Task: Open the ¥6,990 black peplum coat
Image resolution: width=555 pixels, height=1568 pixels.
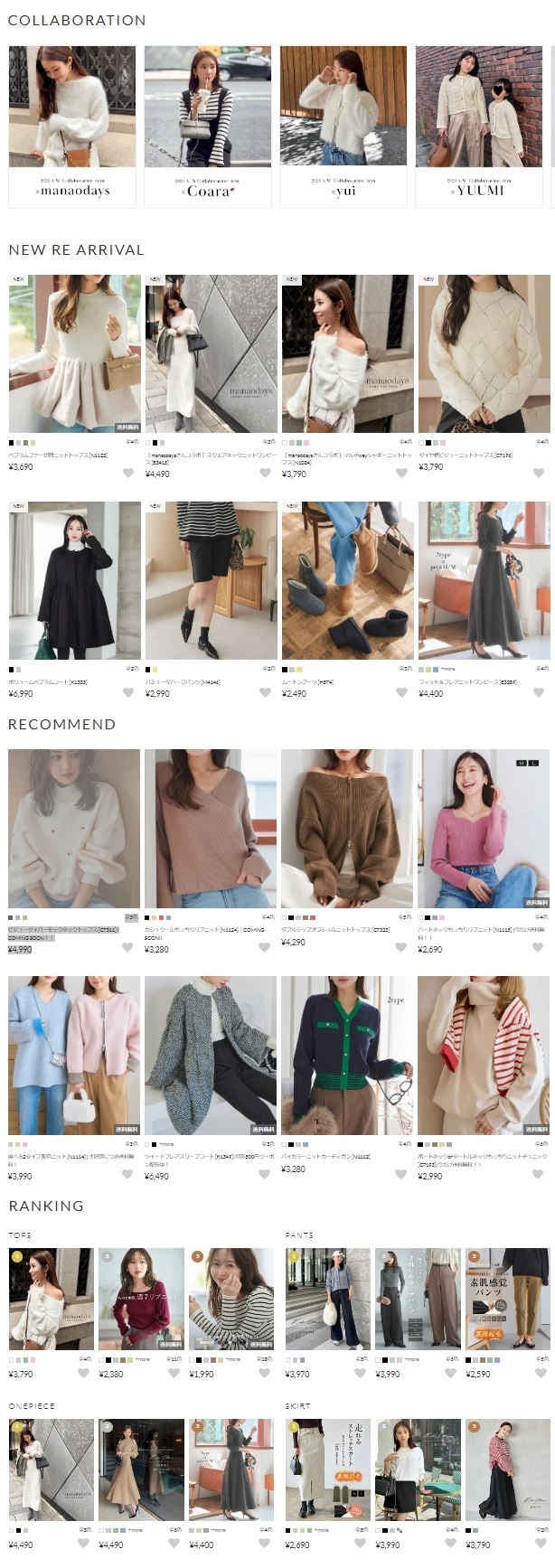Action: pos(74,580)
